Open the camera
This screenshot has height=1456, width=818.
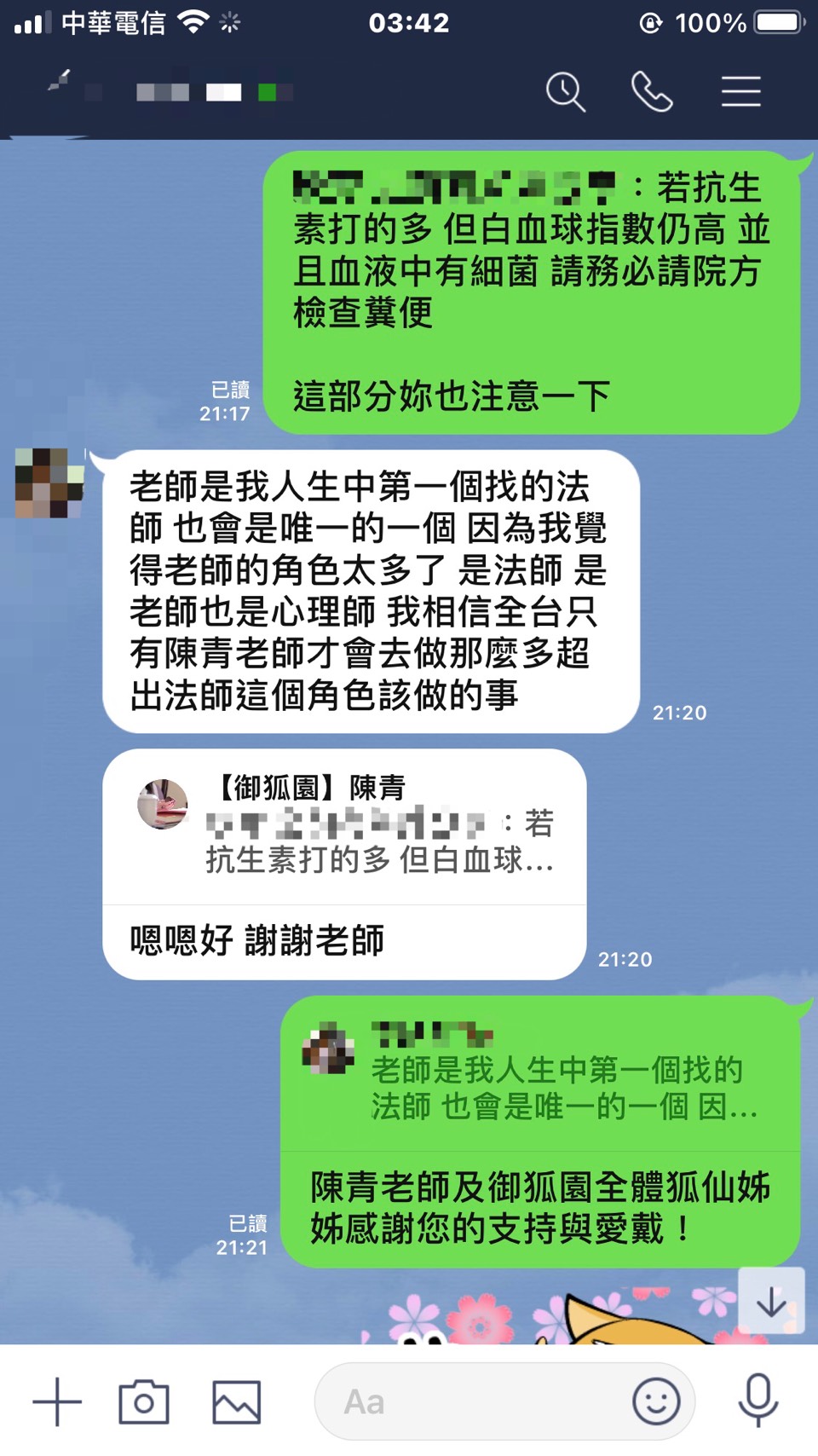[144, 1401]
